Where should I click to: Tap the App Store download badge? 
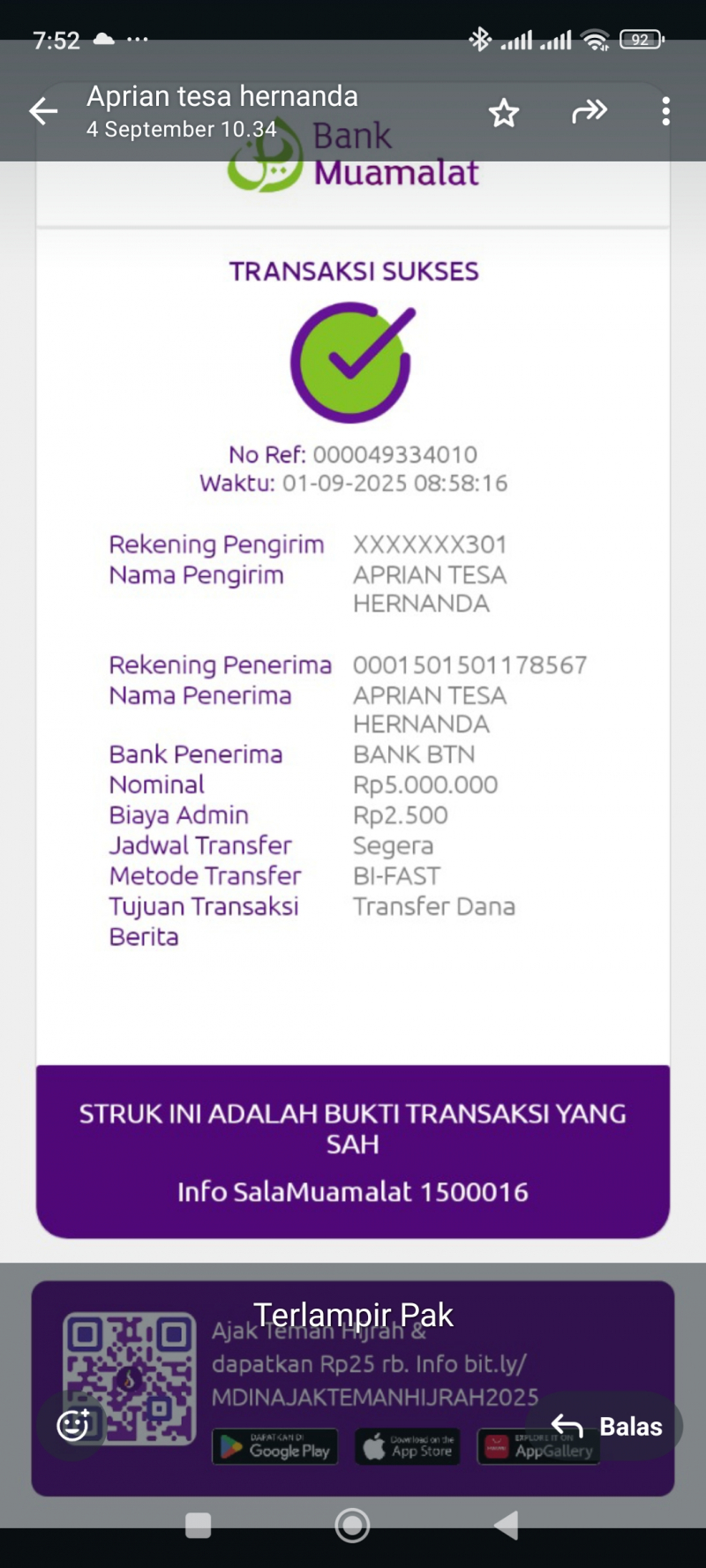pyautogui.click(x=406, y=1446)
